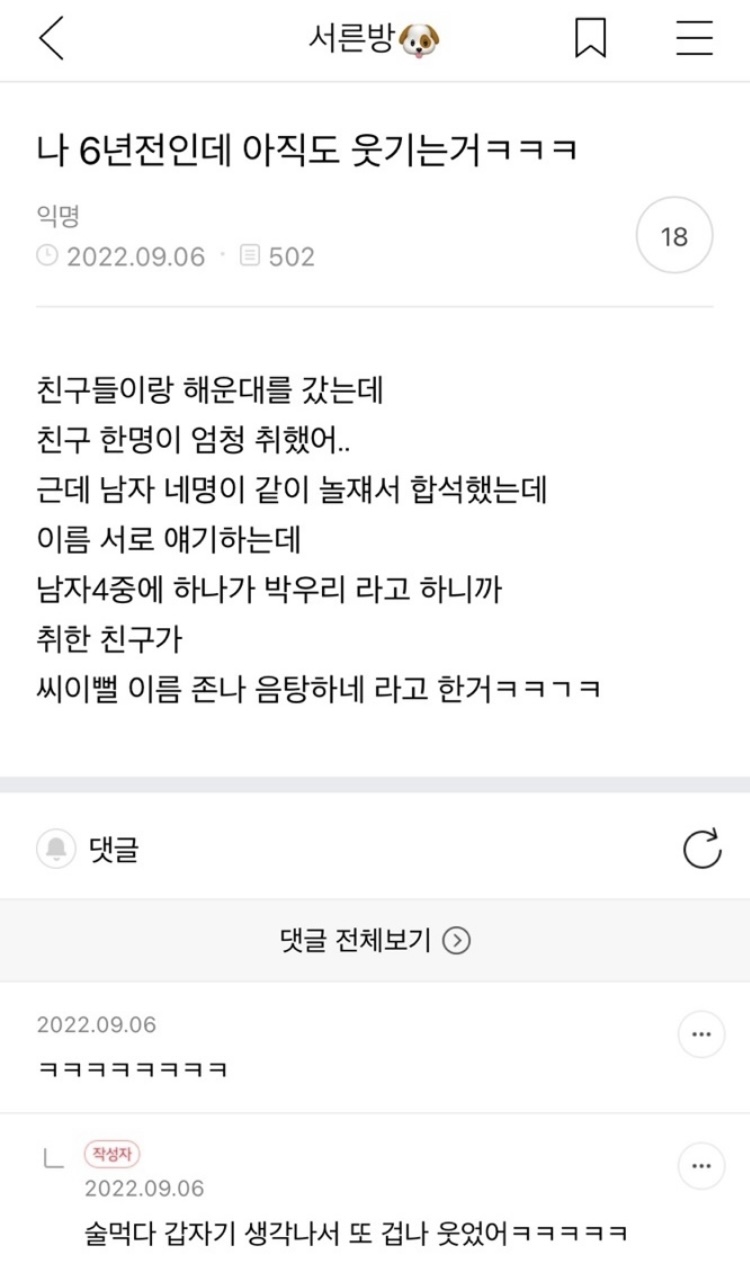The image size is (750, 1268).
Task: Tap the circled 18 button
Action: point(675,236)
